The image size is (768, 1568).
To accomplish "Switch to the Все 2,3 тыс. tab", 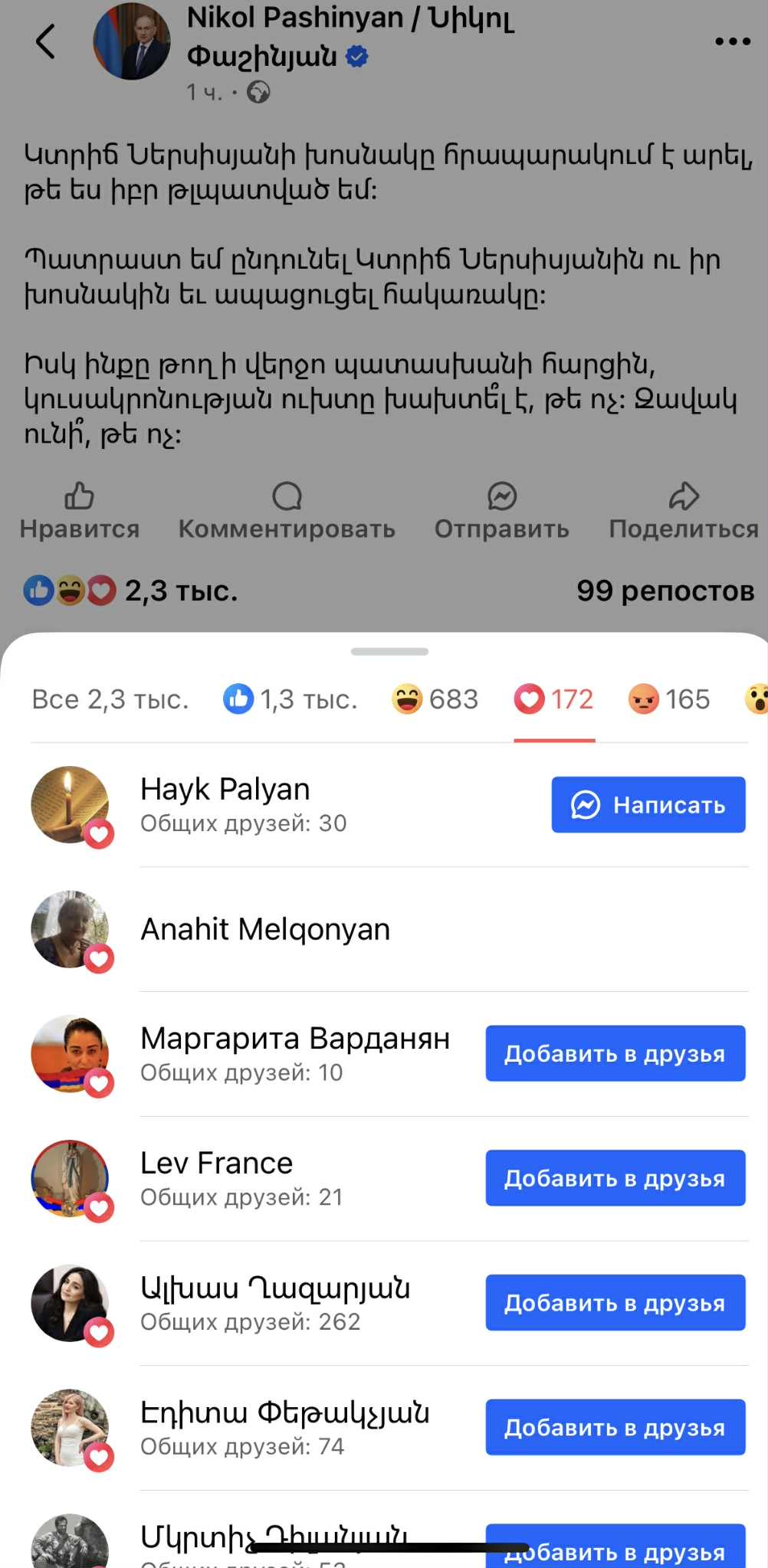I will (110, 699).
